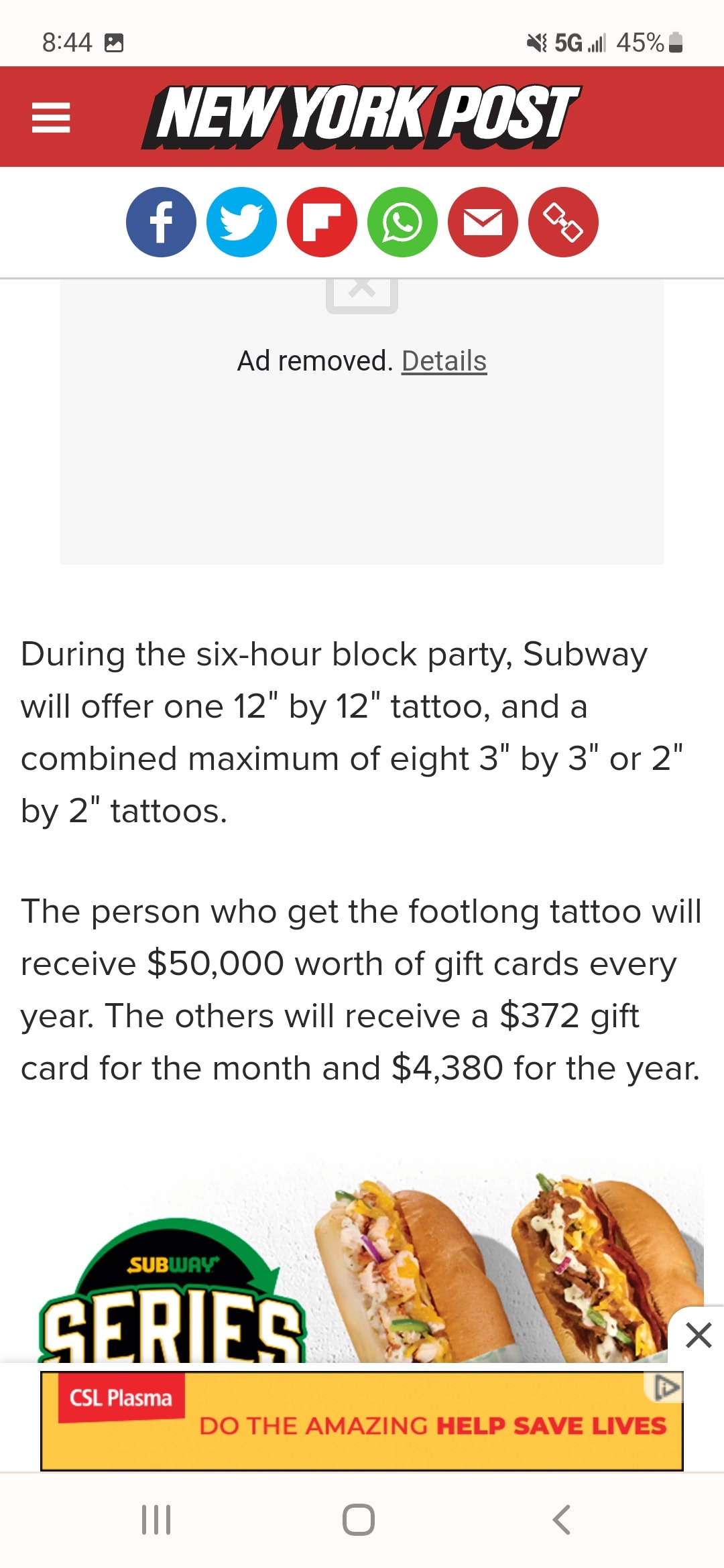Share article on Twitter
Screen dimensions: 724x1568
pos(241,222)
